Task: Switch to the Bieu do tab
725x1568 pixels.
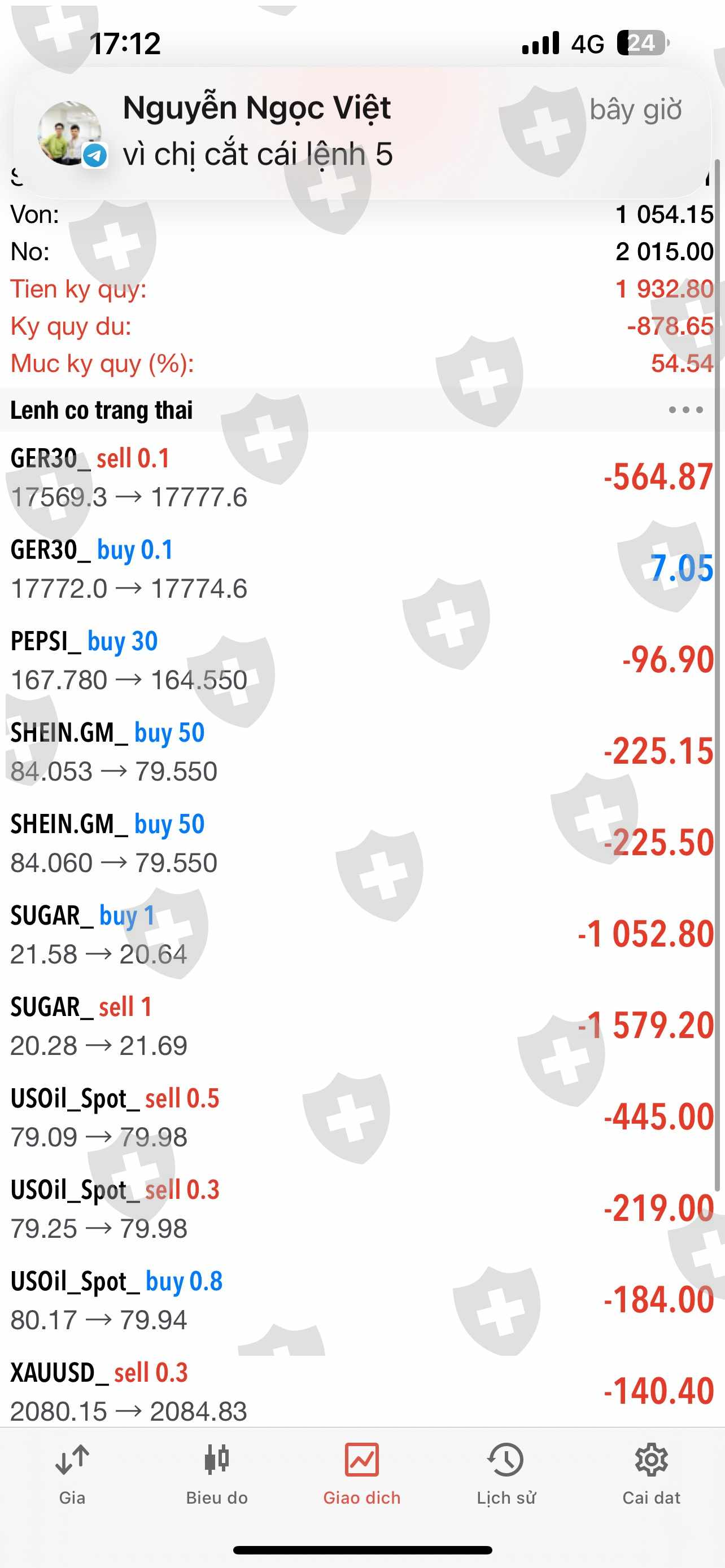Action: pyautogui.click(x=217, y=1473)
